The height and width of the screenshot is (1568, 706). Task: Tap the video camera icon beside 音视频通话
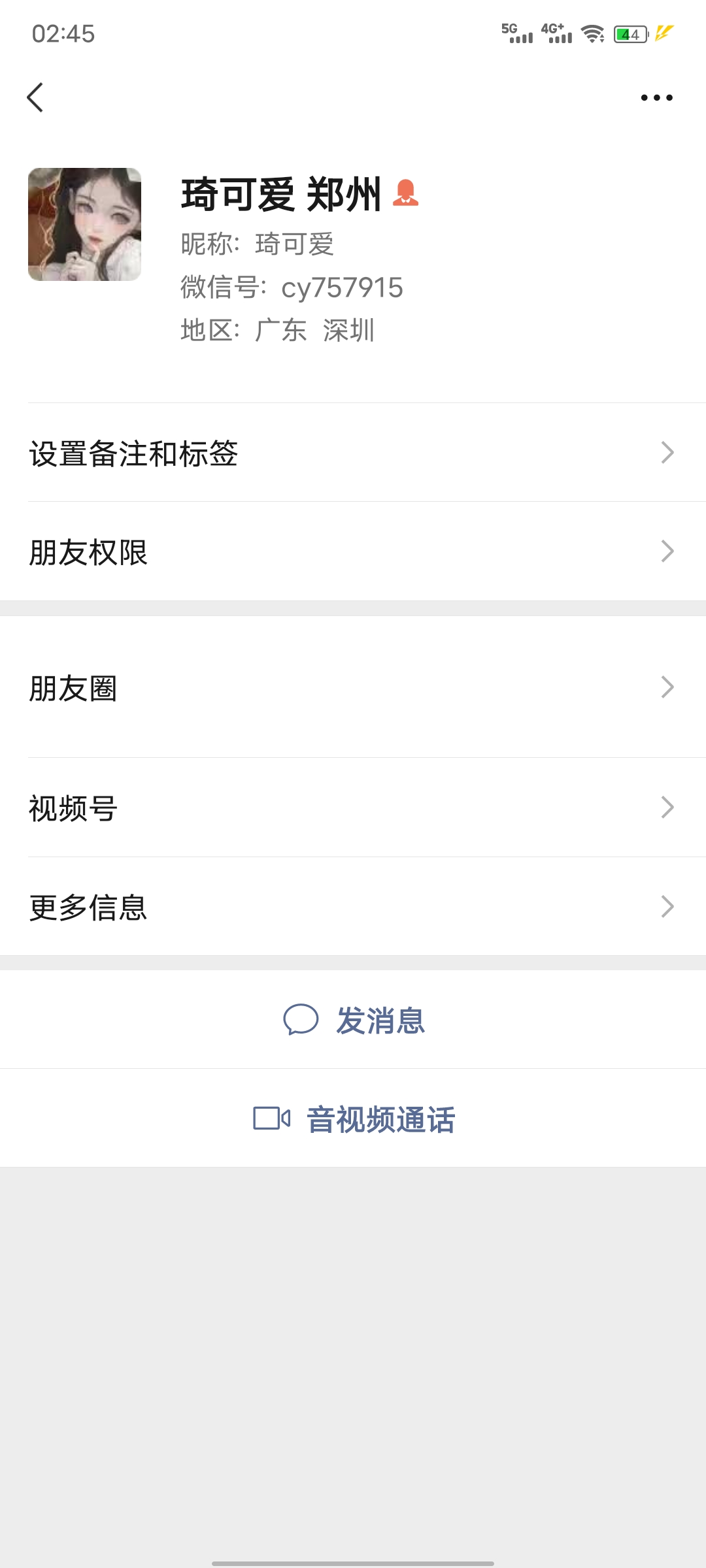(273, 1119)
